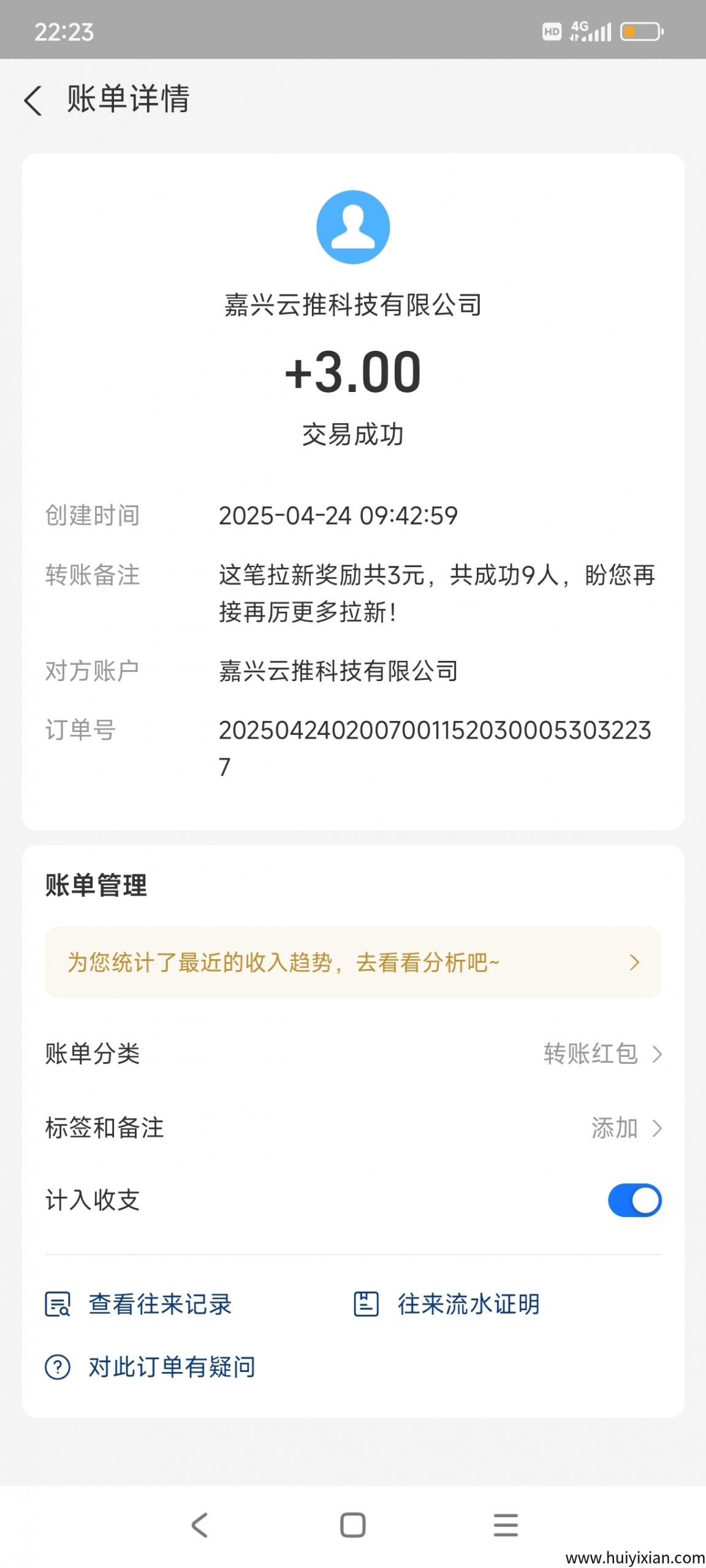This screenshot has height=1568, width=706.
Task: Select the 账单详情 title bar
Action: [127, 100]
